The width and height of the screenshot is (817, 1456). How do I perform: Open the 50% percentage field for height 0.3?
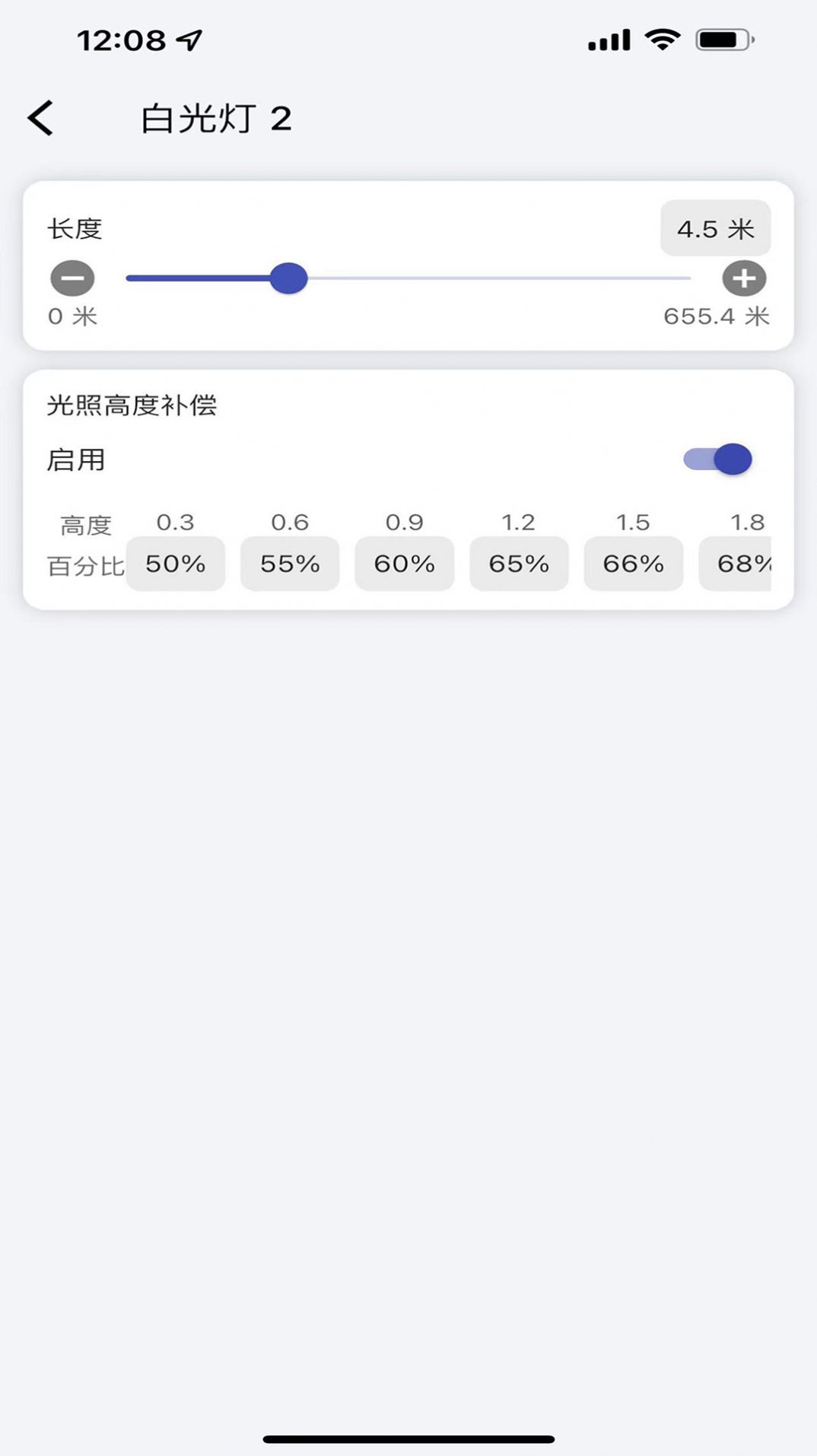[x=176, y=564]
